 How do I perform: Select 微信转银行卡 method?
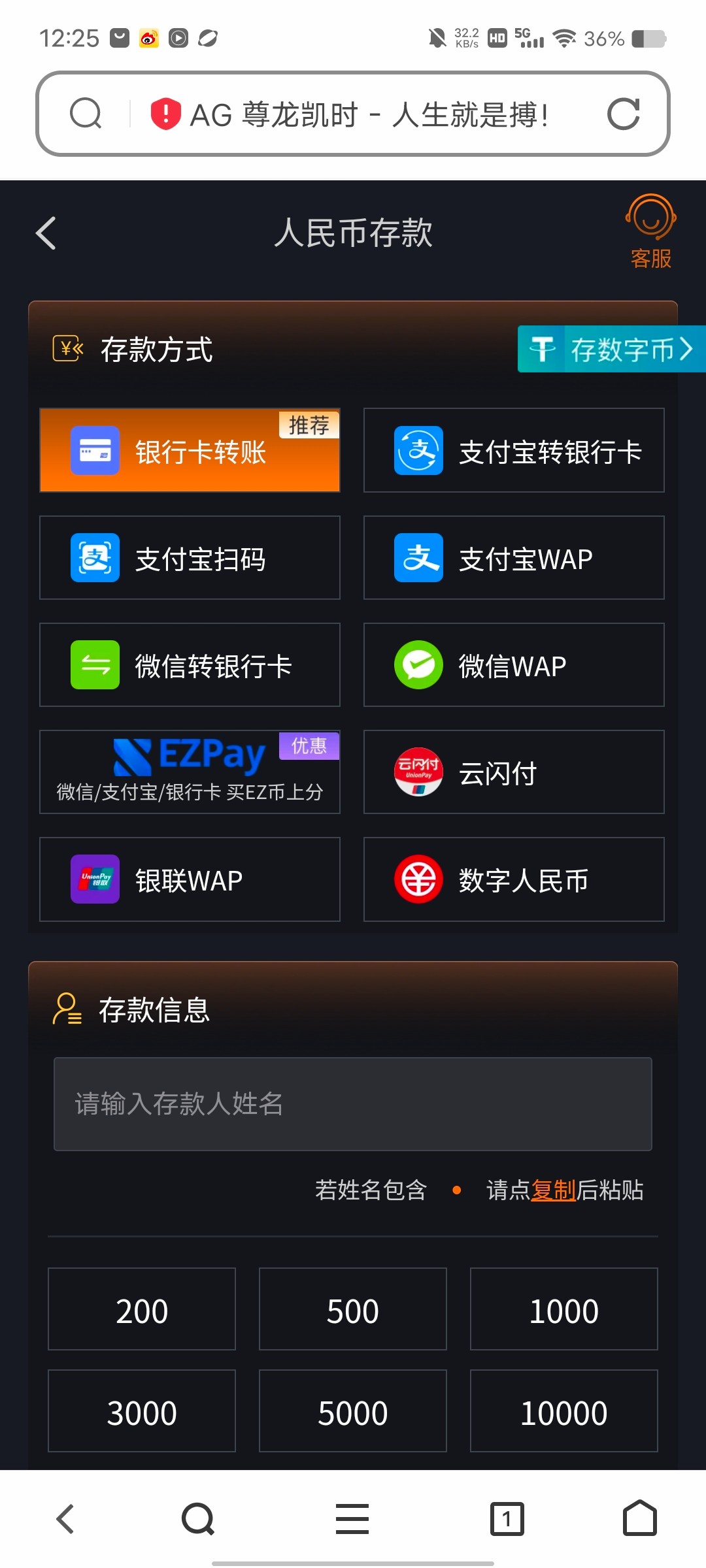190,665
